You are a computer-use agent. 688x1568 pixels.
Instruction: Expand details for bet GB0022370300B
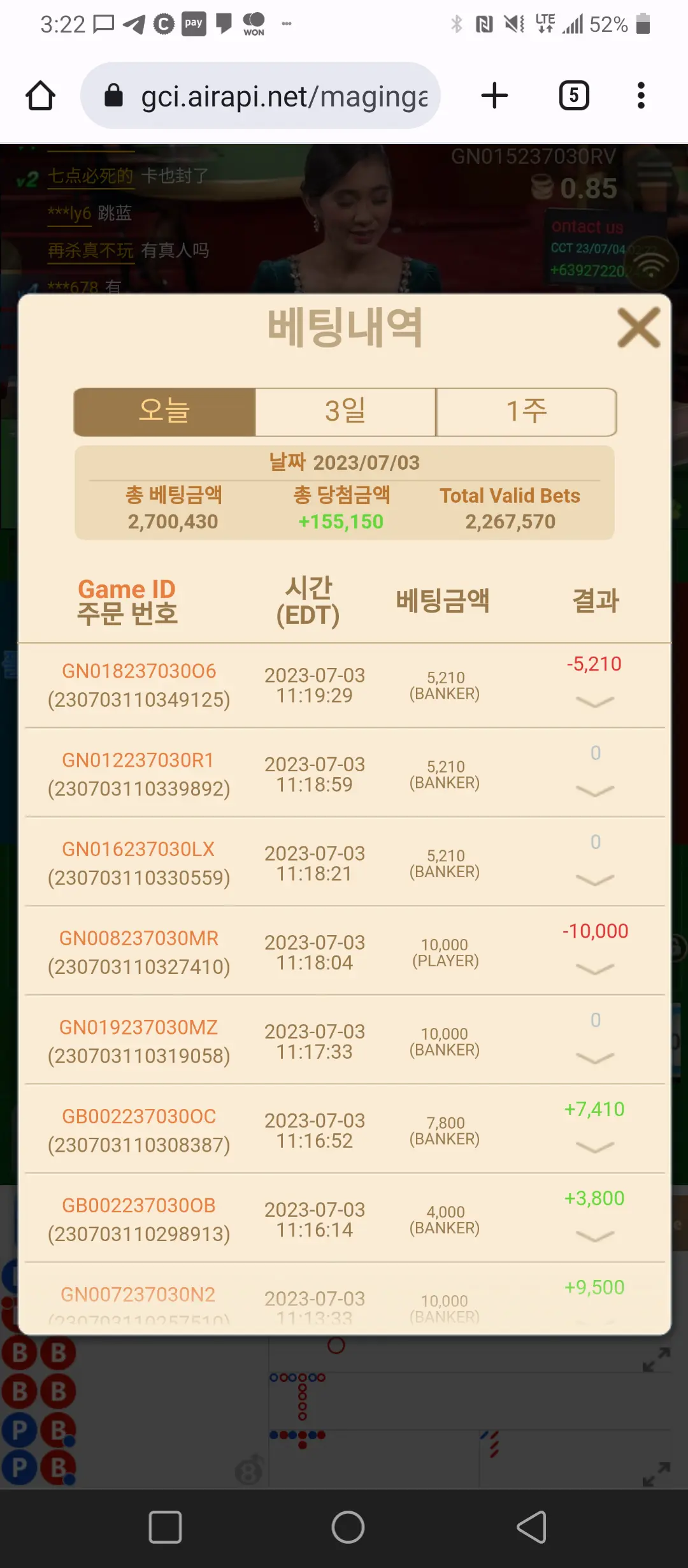click(x=595, y=1237)
